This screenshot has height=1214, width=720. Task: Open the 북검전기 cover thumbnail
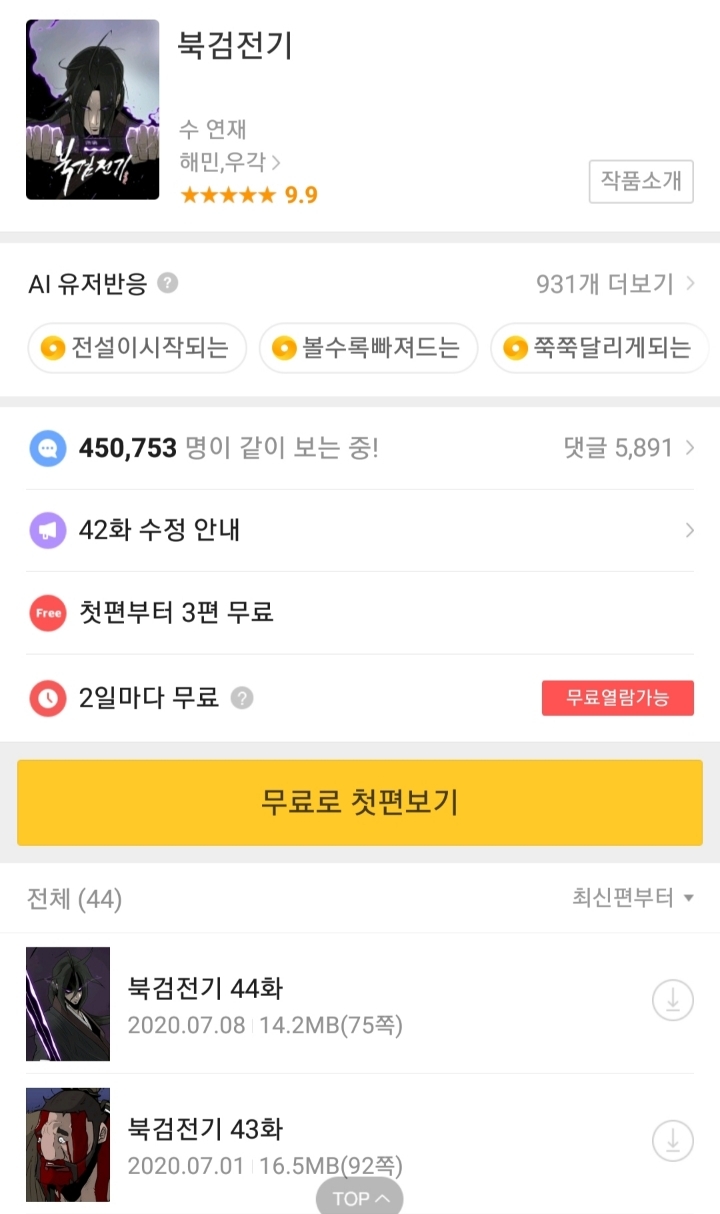[x=92, y=110]
